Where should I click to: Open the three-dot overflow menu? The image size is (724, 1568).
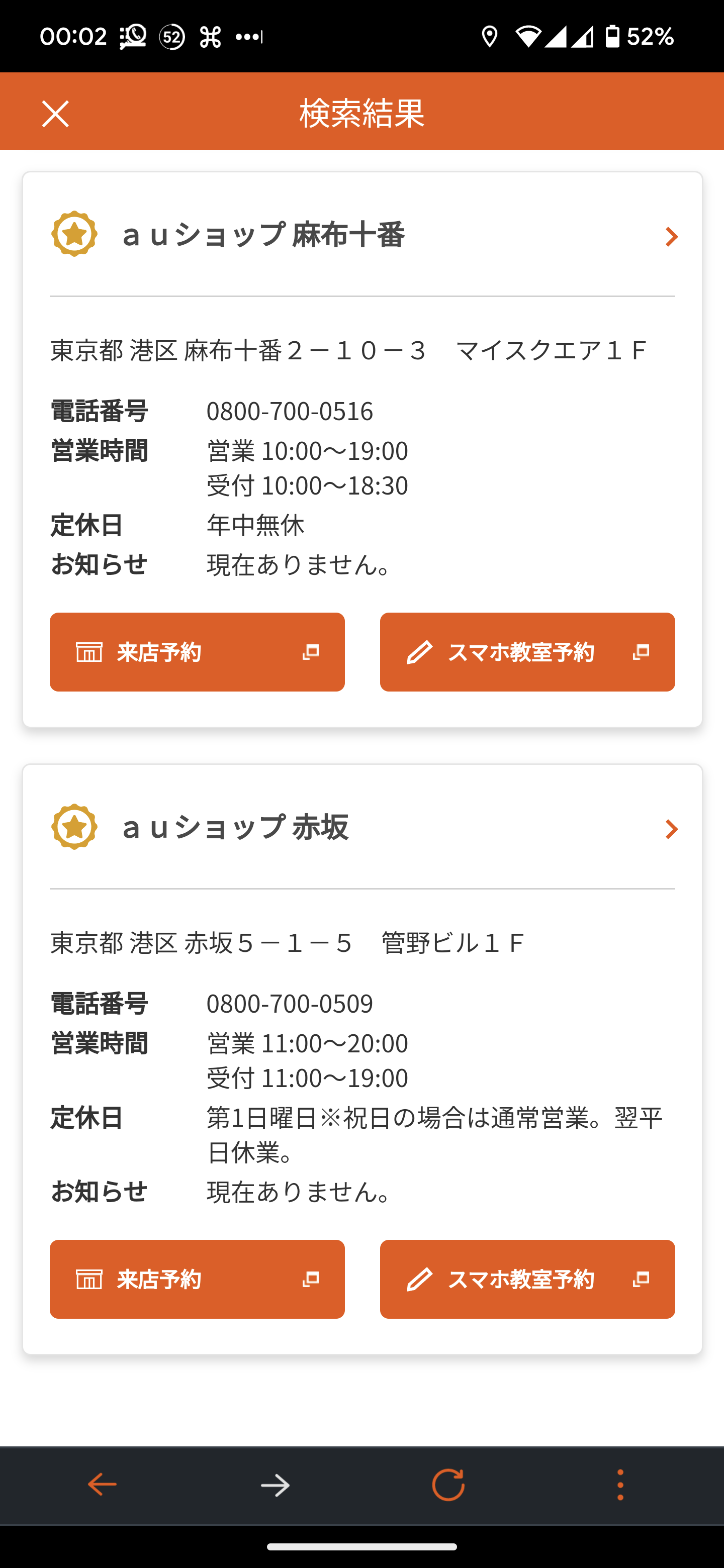tap(619, 1485)
